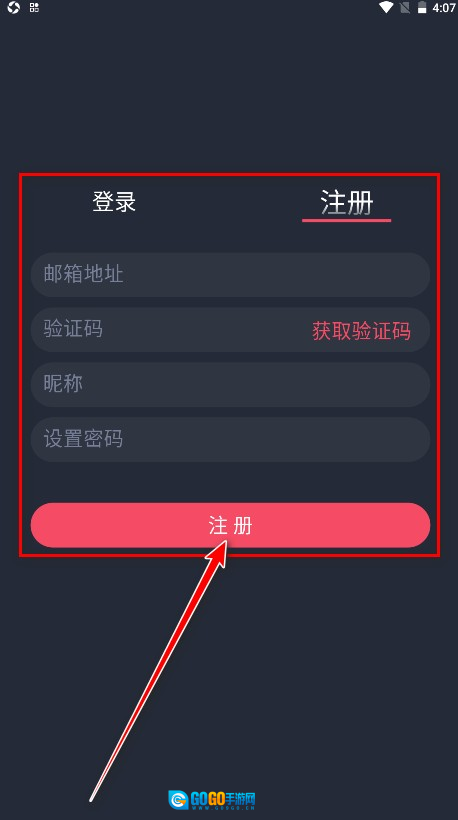The image size is (458, 820).
Task: Tap 获取验证码 to get code
Action: click(361, 331)
